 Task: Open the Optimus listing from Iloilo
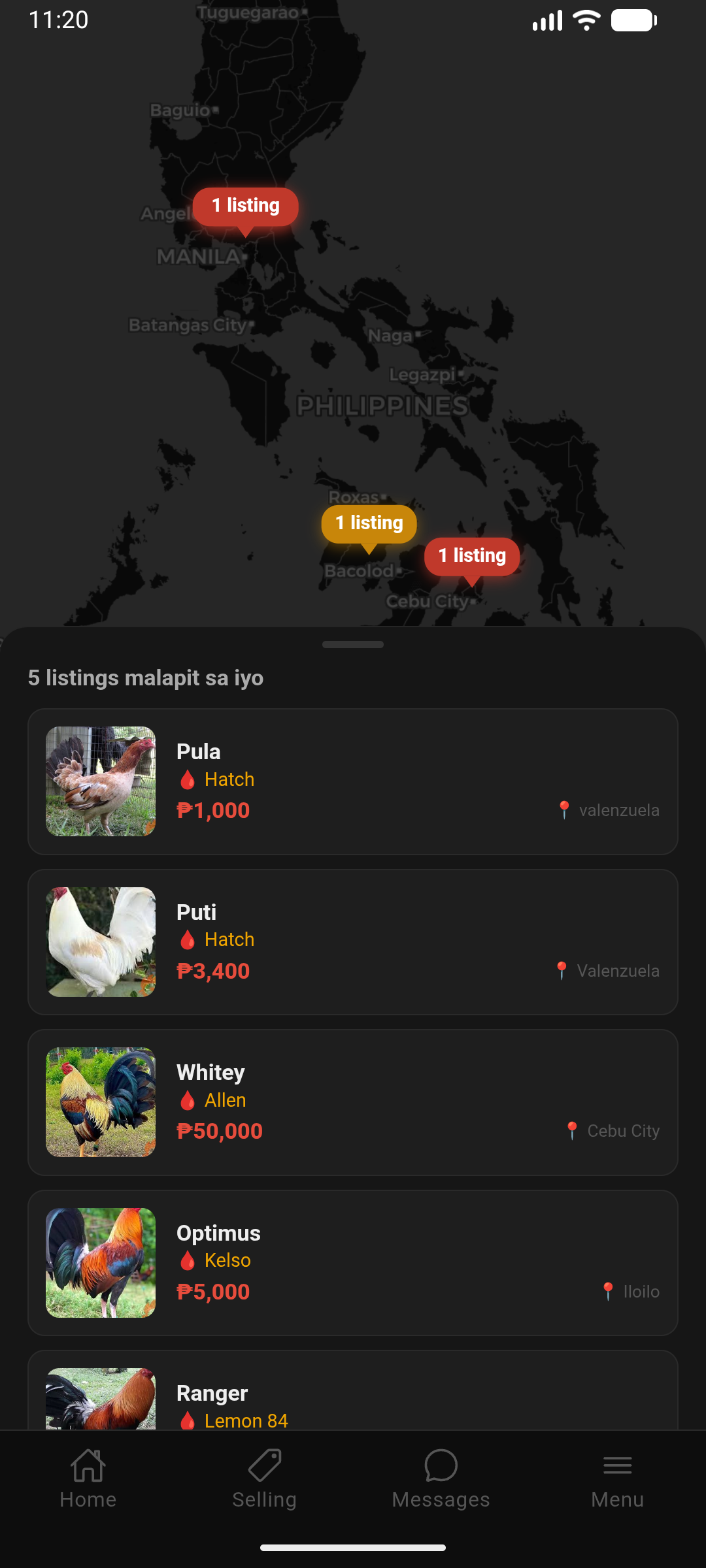point(353,1262)
